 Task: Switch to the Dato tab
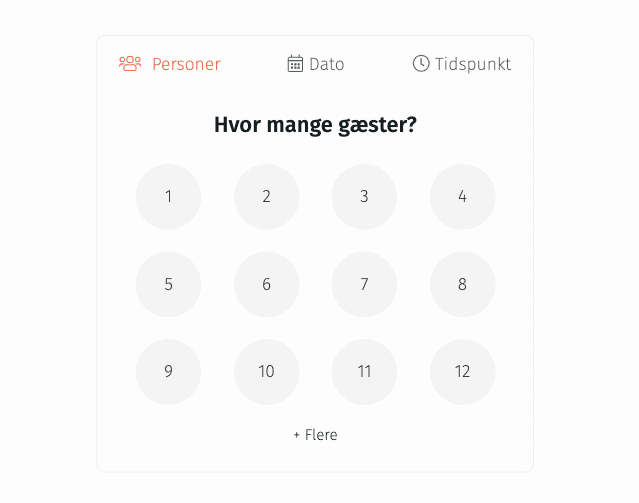[316, 64]
